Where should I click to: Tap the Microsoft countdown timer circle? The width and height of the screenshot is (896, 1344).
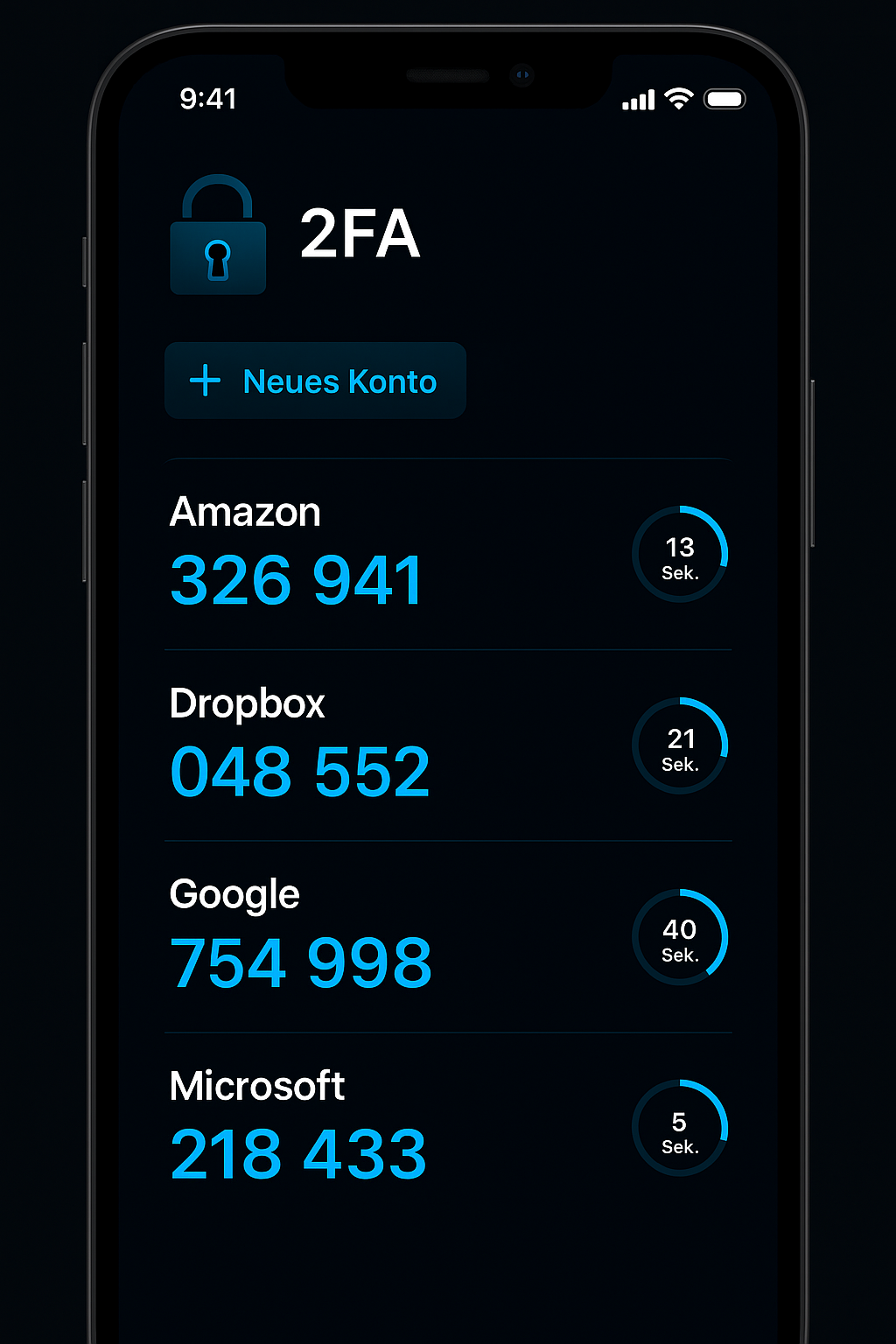681,1128
